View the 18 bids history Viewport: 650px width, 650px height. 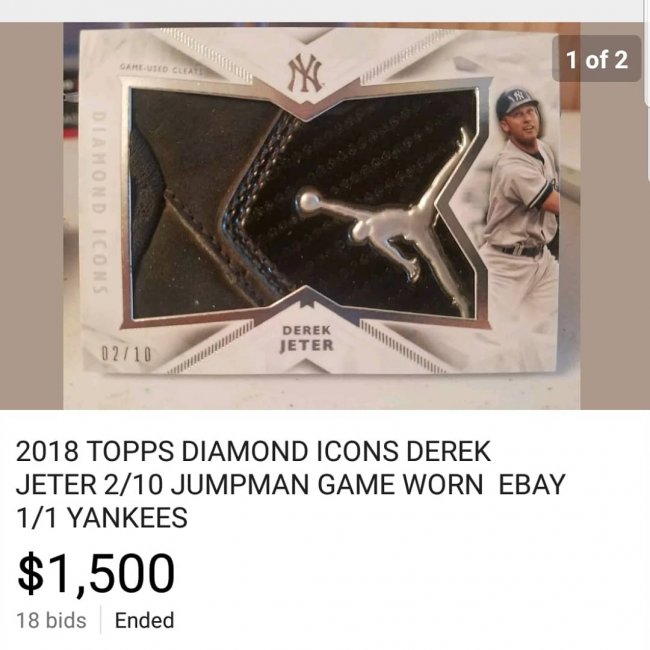(51, 620)
